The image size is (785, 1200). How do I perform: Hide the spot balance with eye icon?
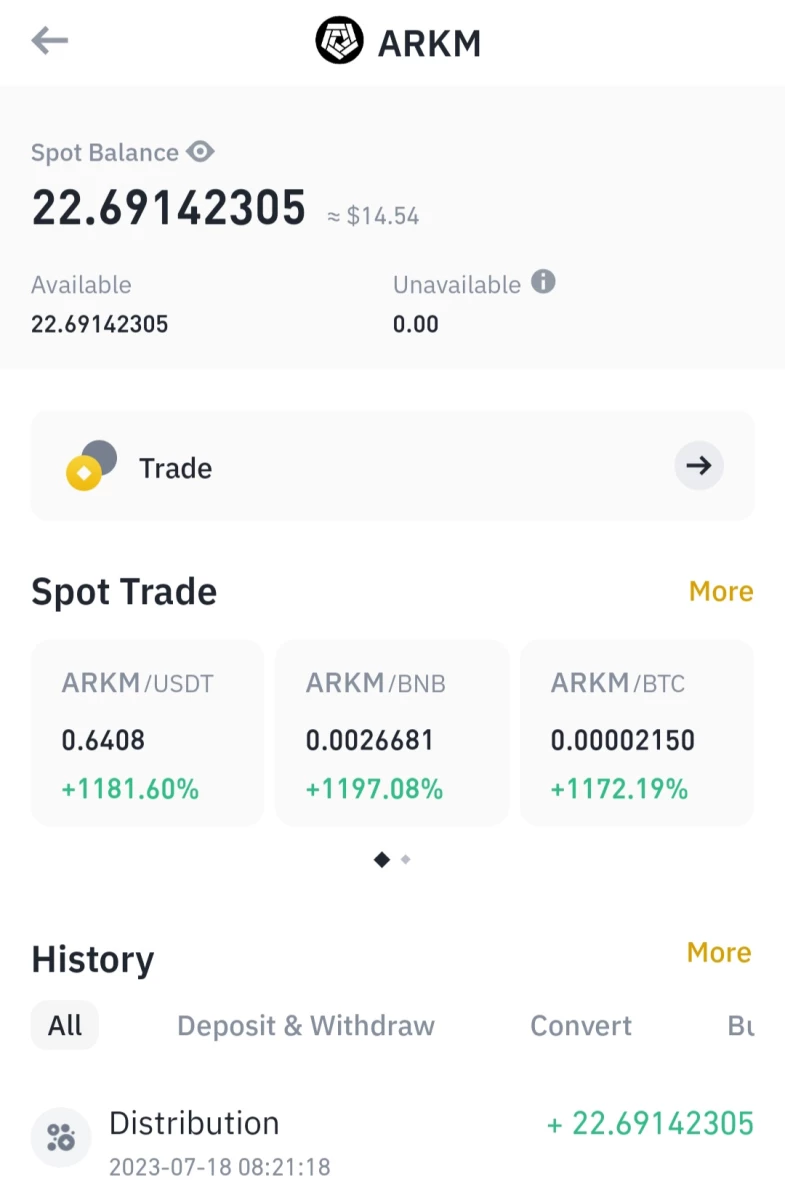201,152
